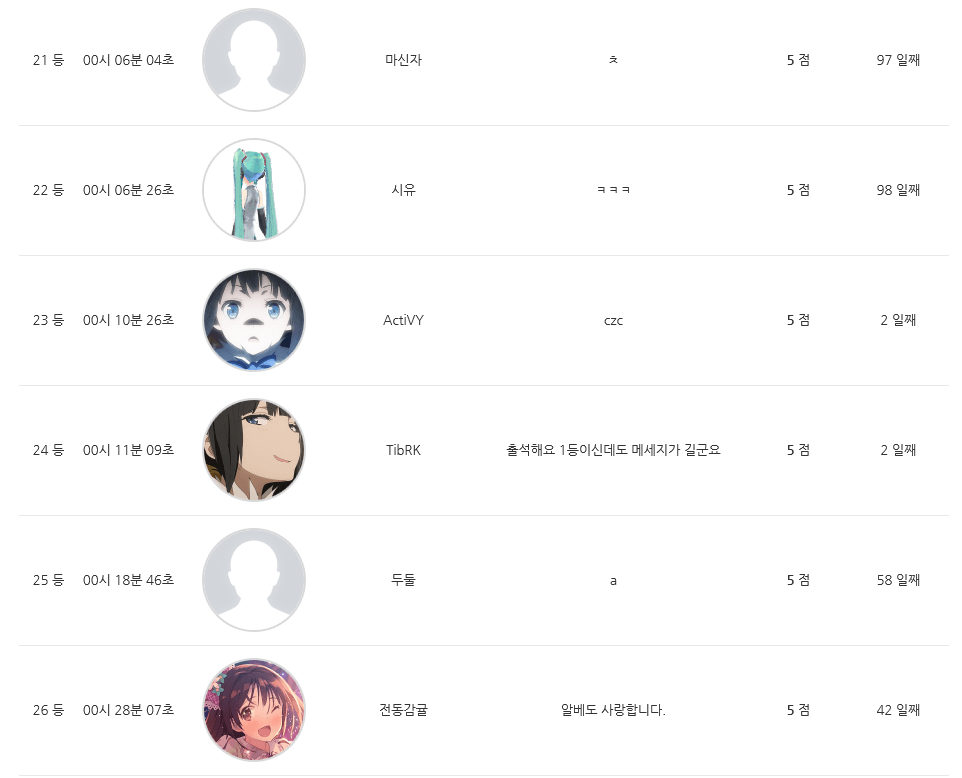Open 마신자's profile picture

pyautogui.click(x=254, y=60)
